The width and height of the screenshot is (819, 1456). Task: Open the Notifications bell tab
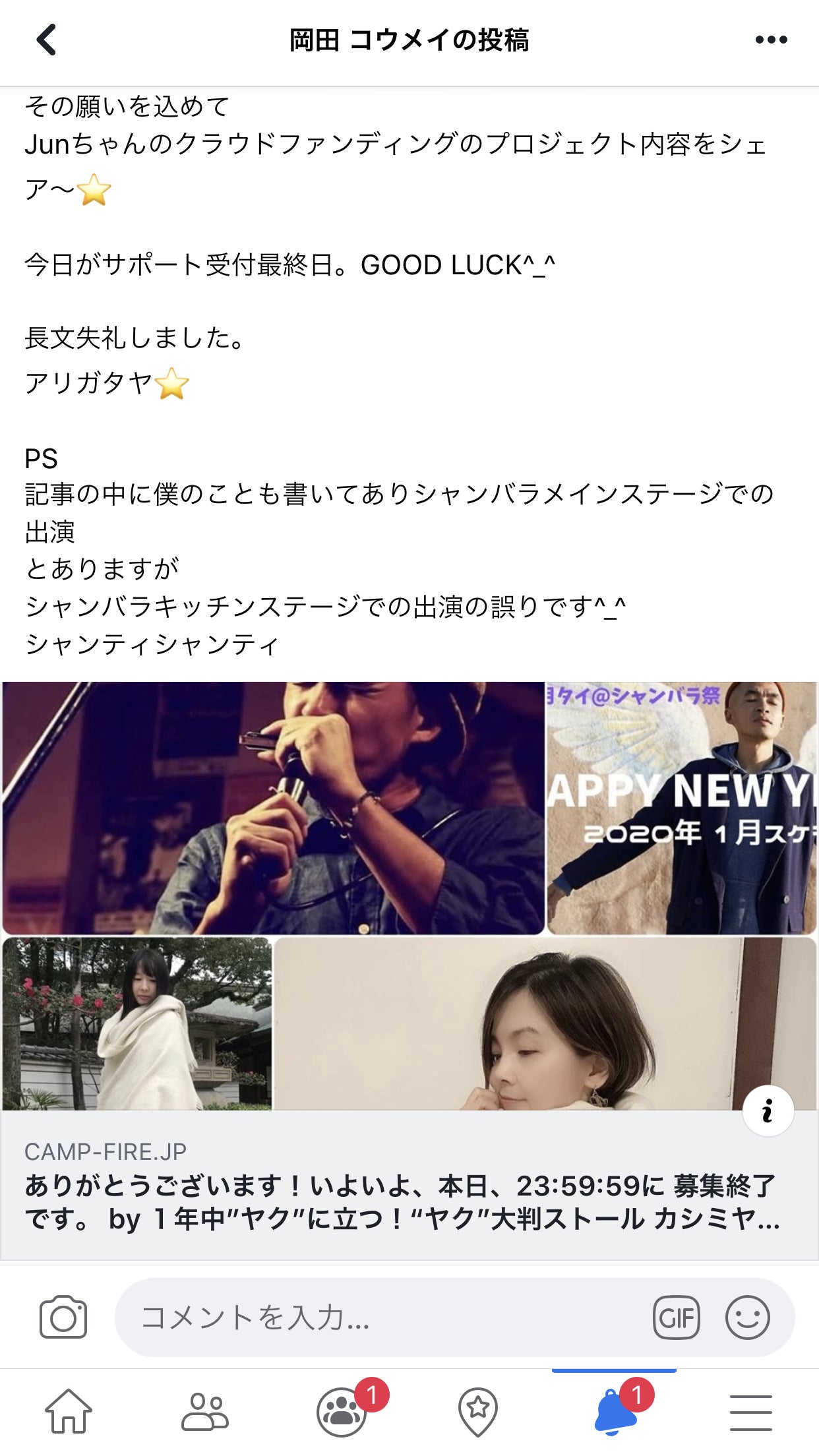[615, 1412]
